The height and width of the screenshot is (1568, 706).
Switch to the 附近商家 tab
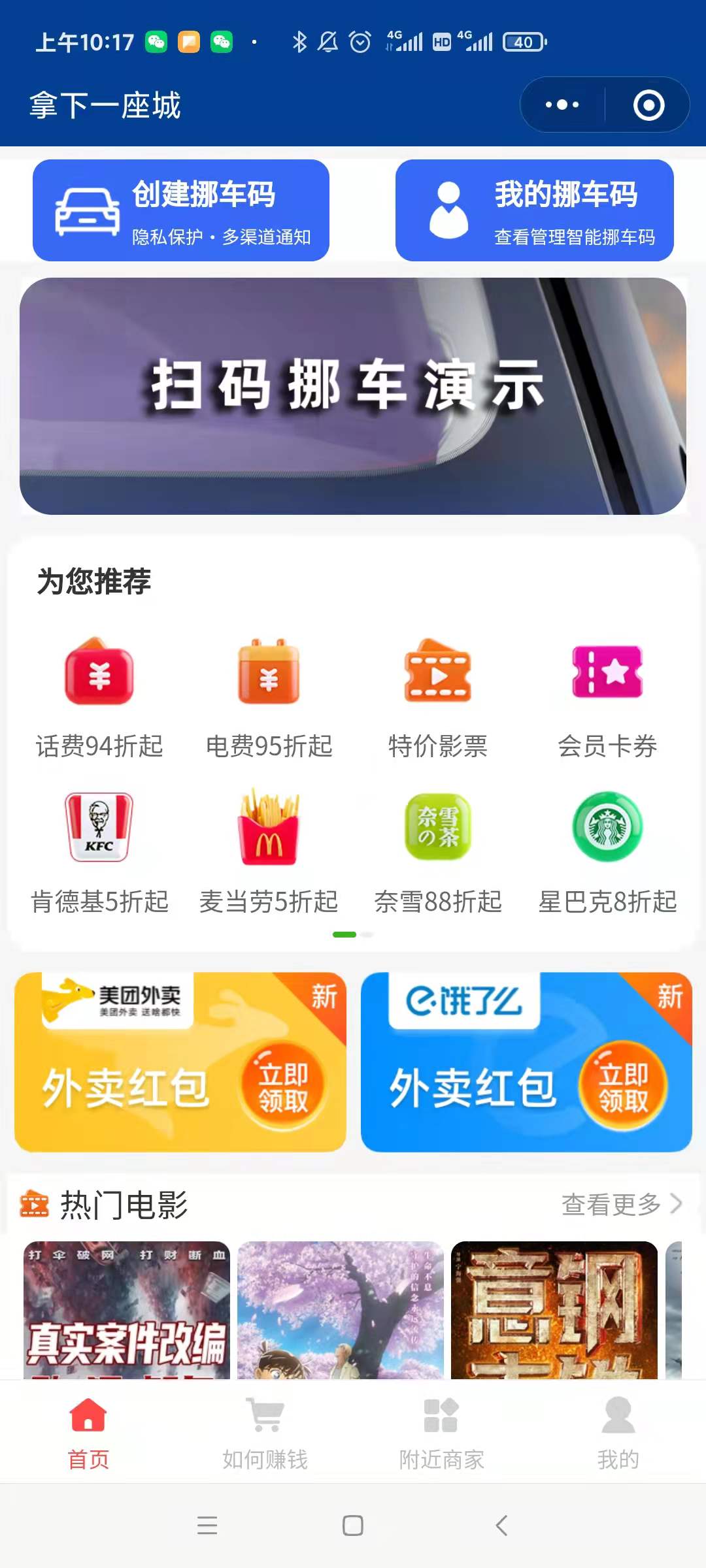click(441, 1432)
